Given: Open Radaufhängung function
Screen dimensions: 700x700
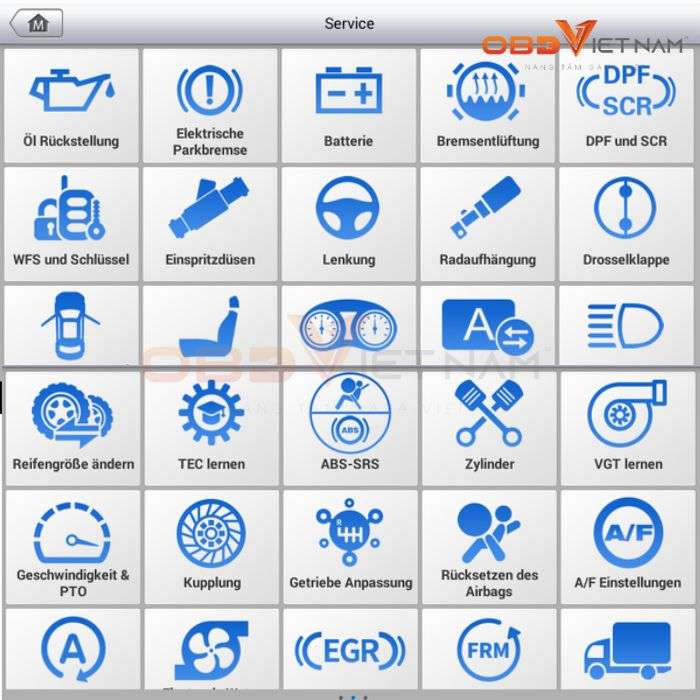Looking at the screenshot, I should pyautogui.click(x=487, y=223).
